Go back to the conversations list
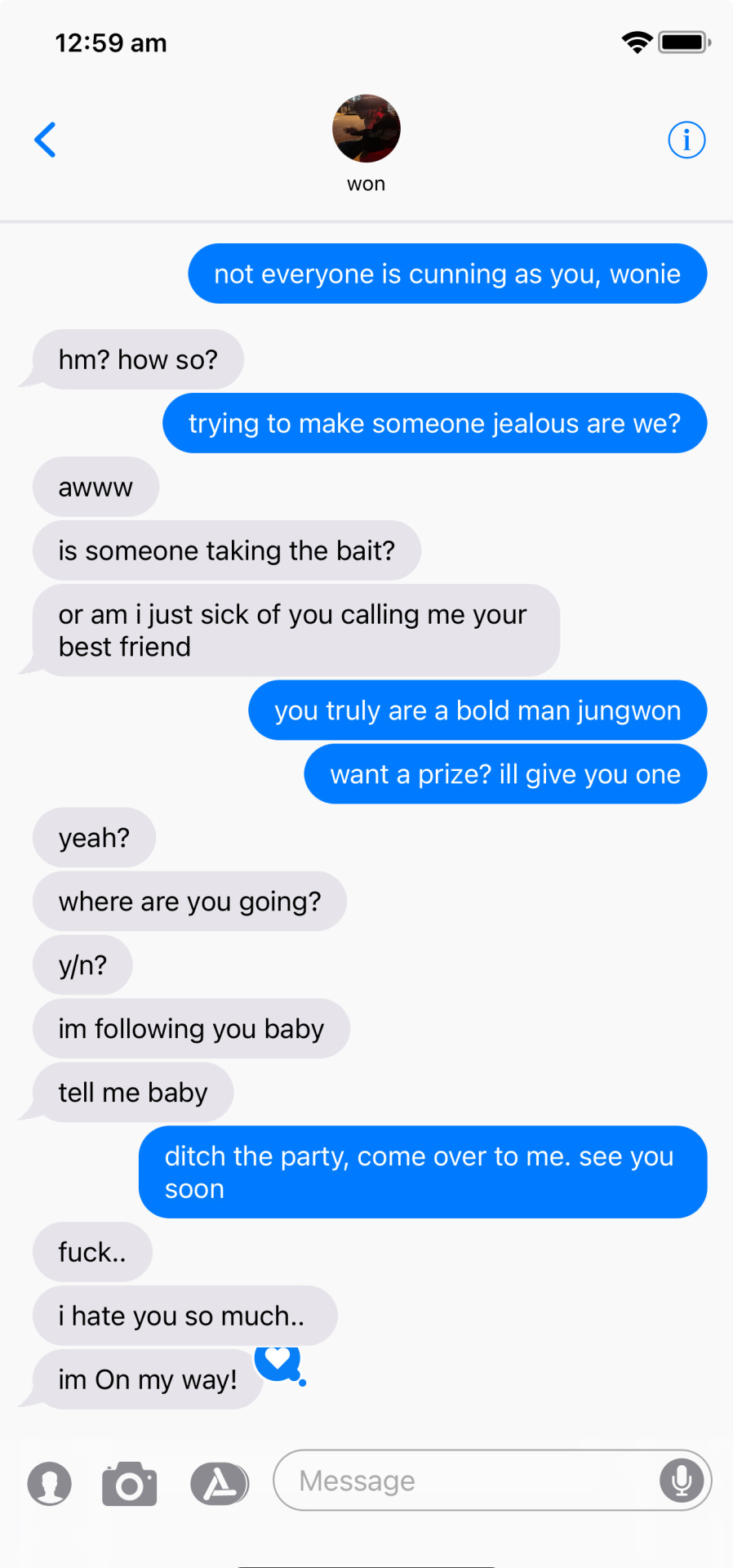Screen dimensions: 733x1568 [46, 140]
